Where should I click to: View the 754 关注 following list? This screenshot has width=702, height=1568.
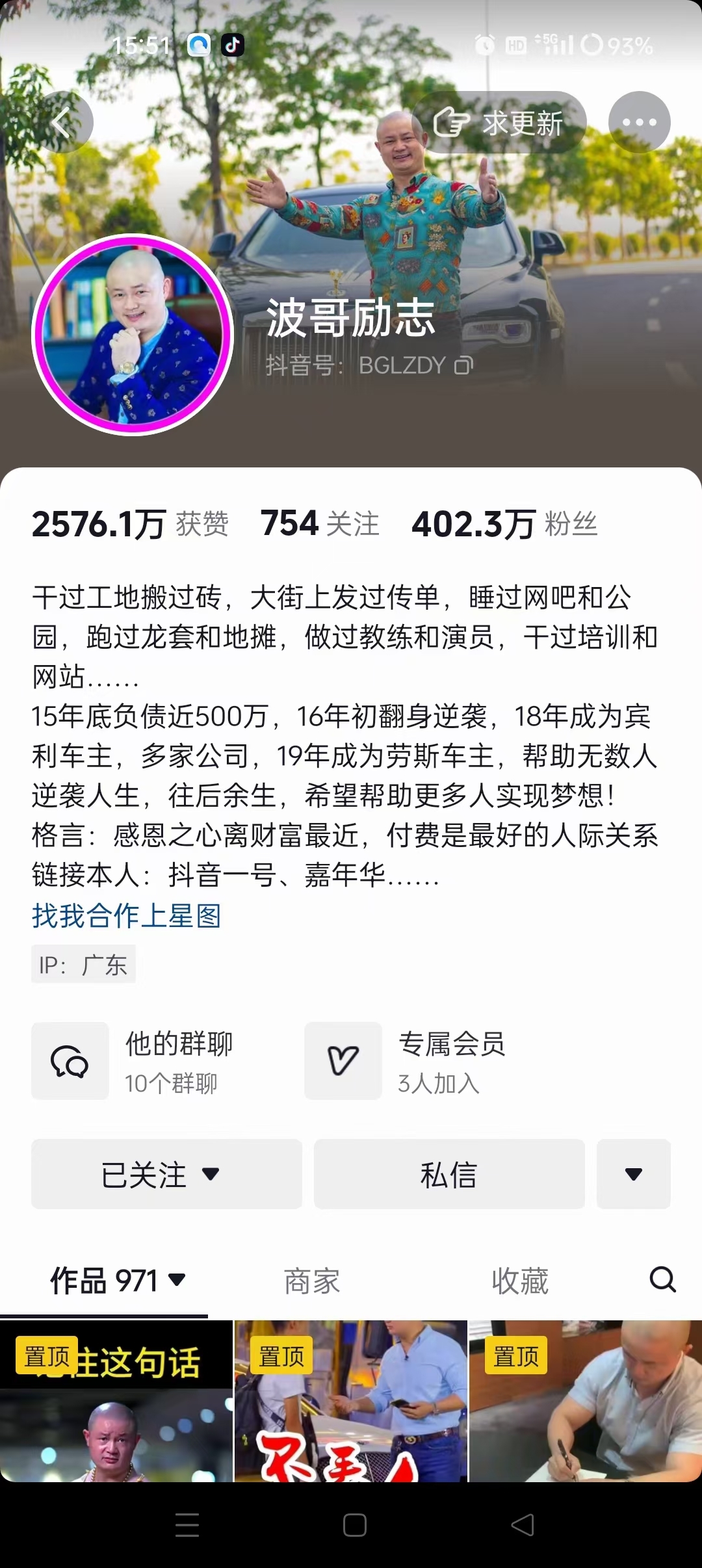pos(320,524)
